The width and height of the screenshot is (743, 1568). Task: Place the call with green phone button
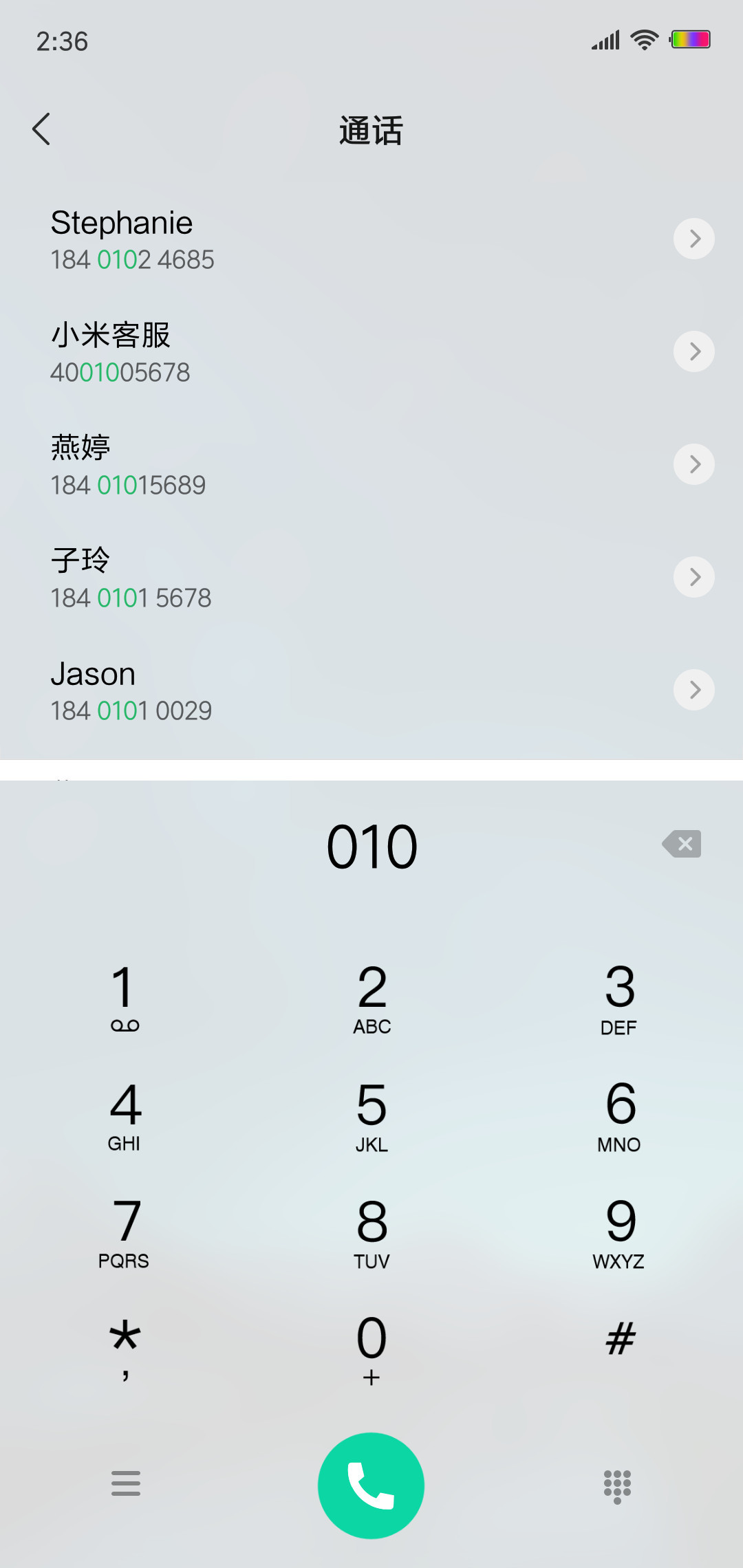click(371, 1485)
